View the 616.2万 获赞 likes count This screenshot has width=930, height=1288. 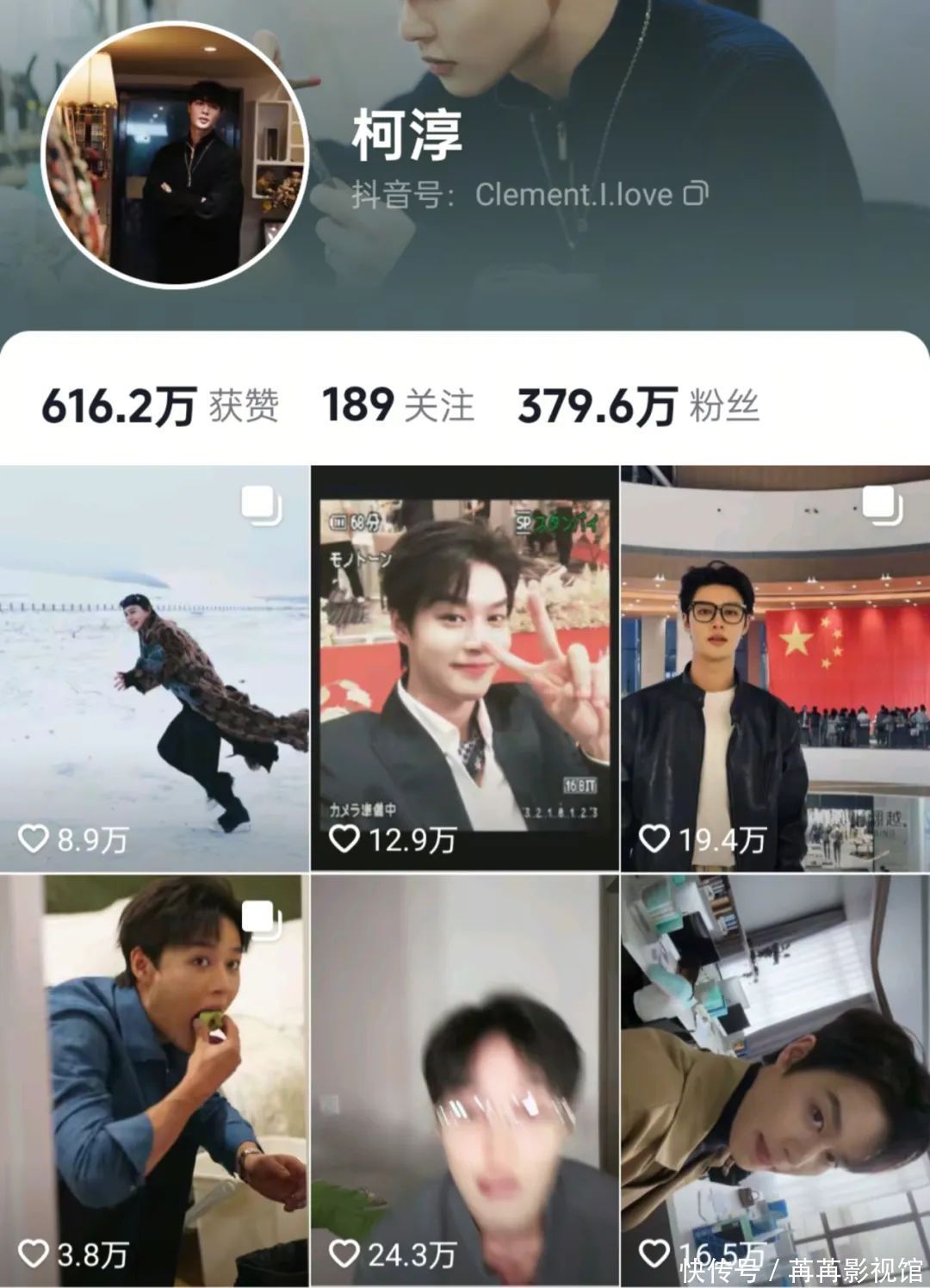coord(160,406)
